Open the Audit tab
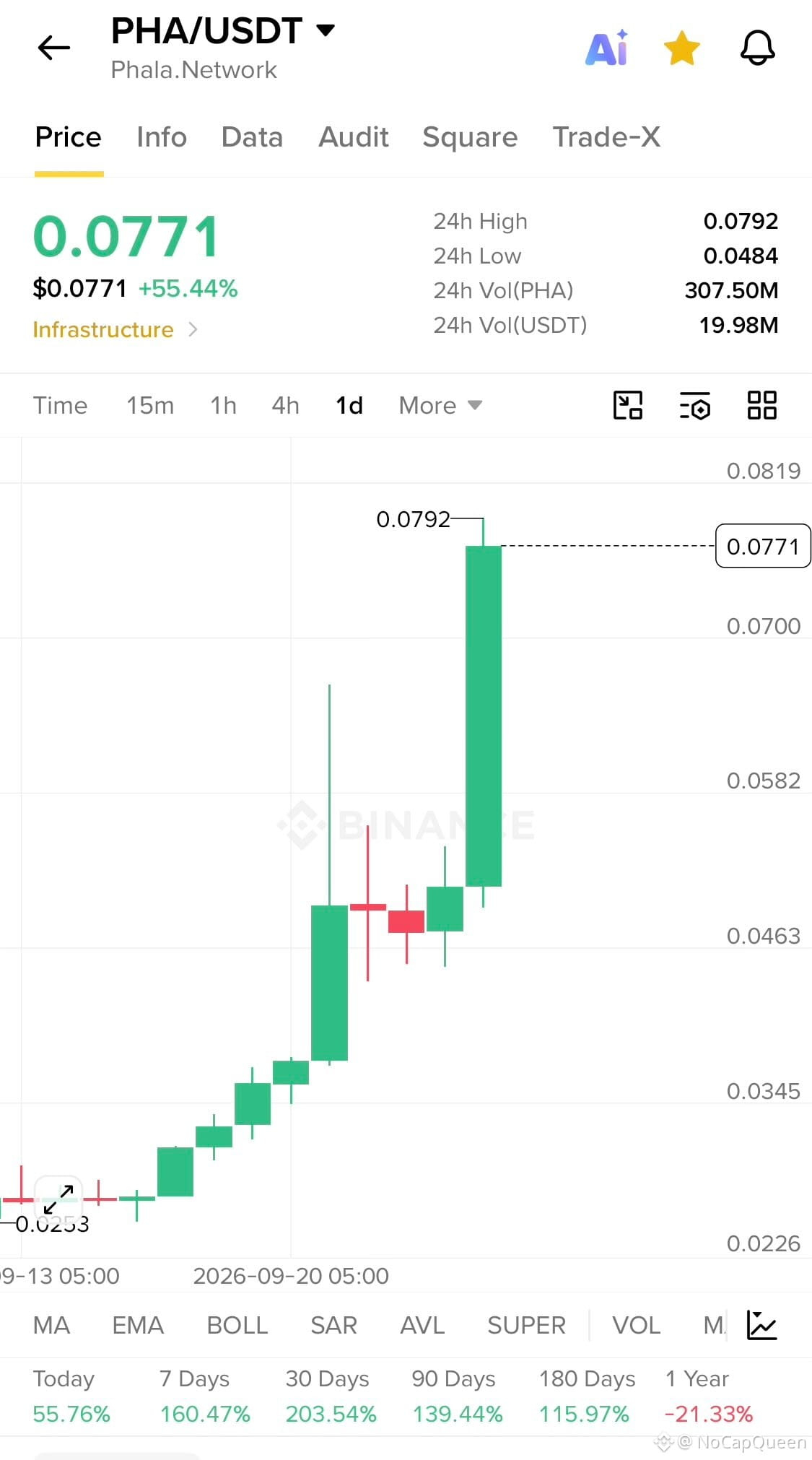The image size is (812, 1460). [354, 137]
